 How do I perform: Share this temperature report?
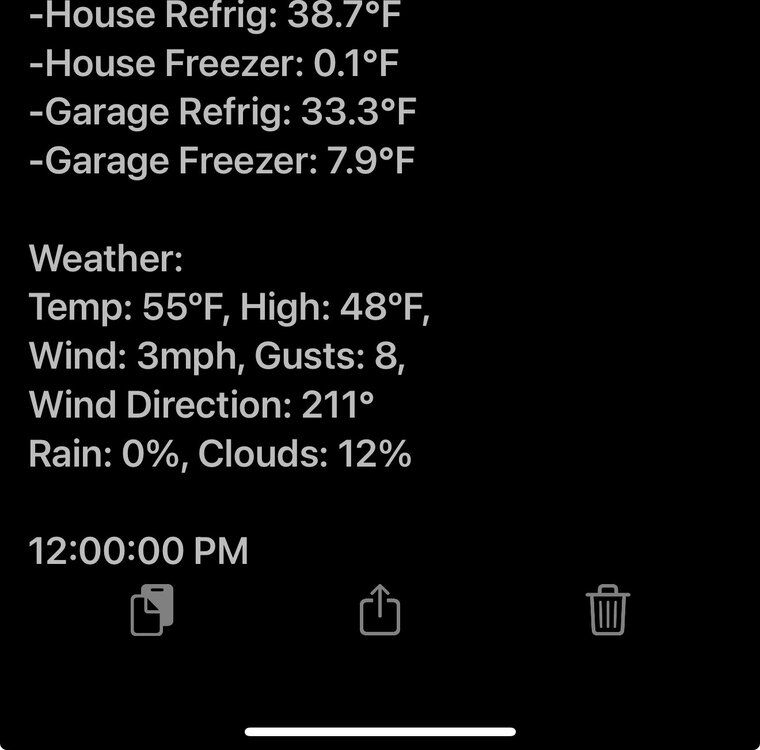point(380,610)
